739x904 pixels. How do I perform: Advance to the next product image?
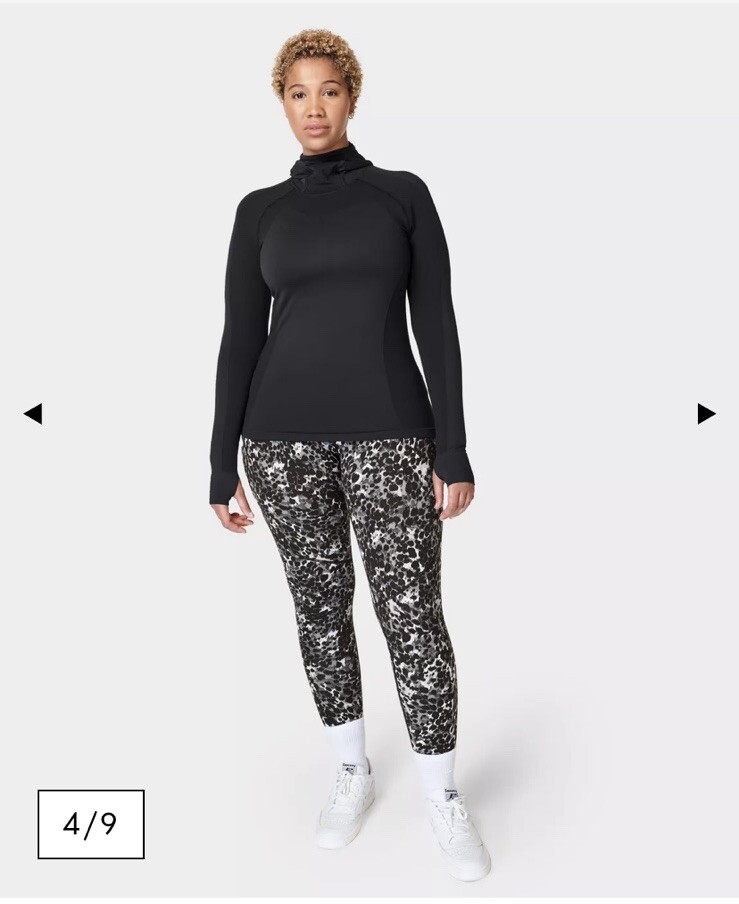[x=706, y=414]
